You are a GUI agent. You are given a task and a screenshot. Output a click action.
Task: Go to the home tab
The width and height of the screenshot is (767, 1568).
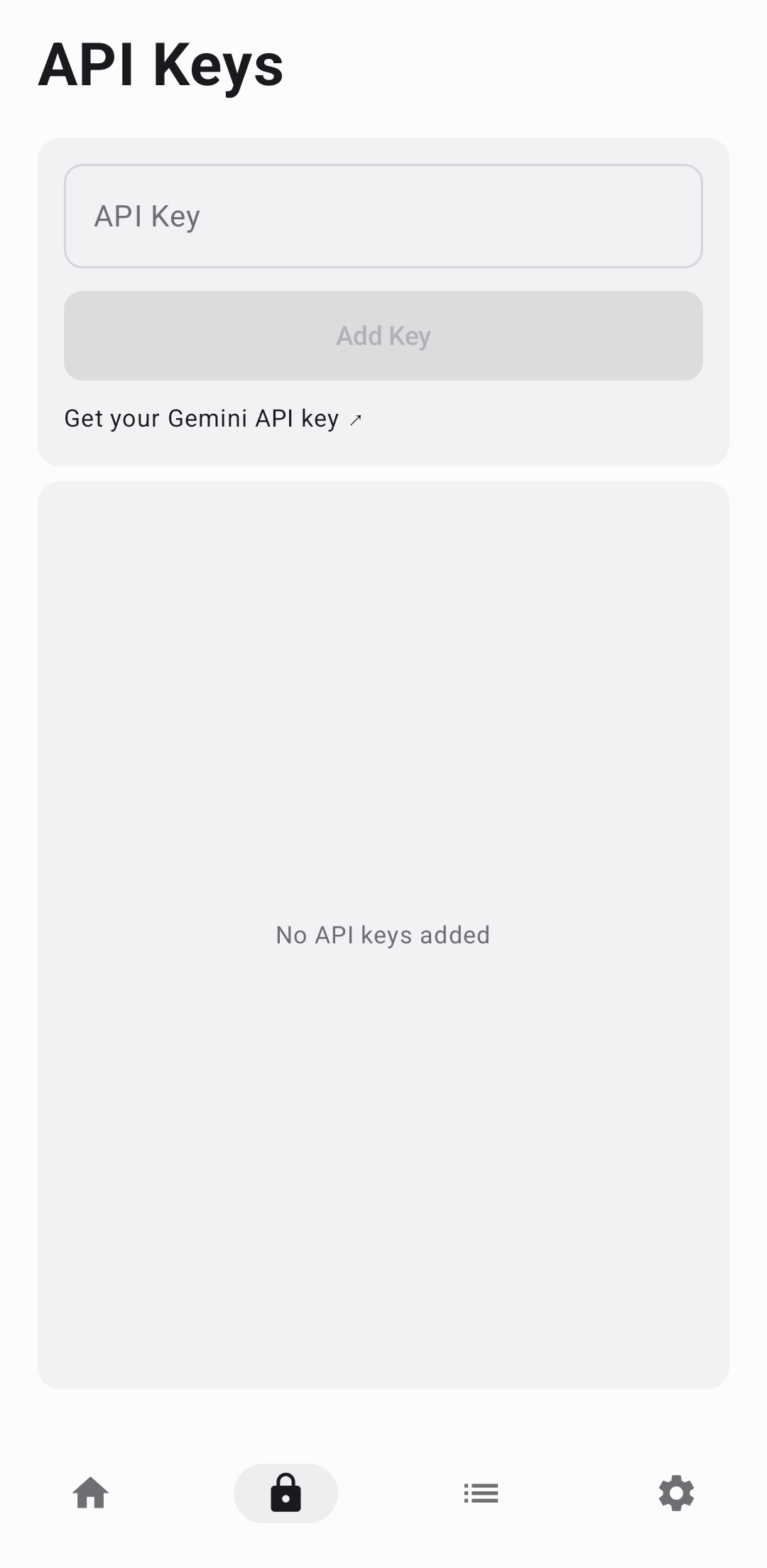pyautogui.click(x=91, y=1493)
